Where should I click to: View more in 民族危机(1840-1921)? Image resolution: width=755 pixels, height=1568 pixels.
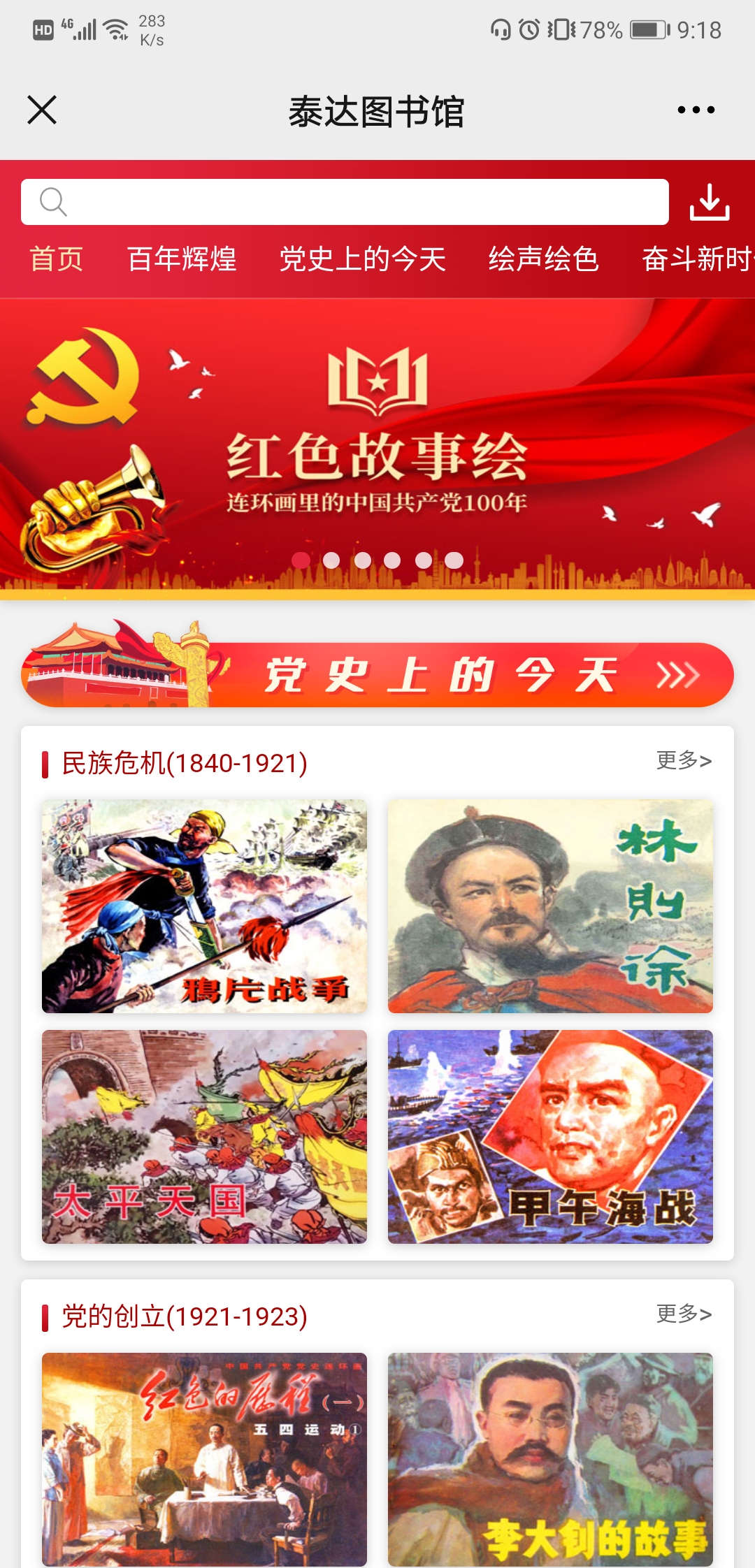click(x=683, y=760)
